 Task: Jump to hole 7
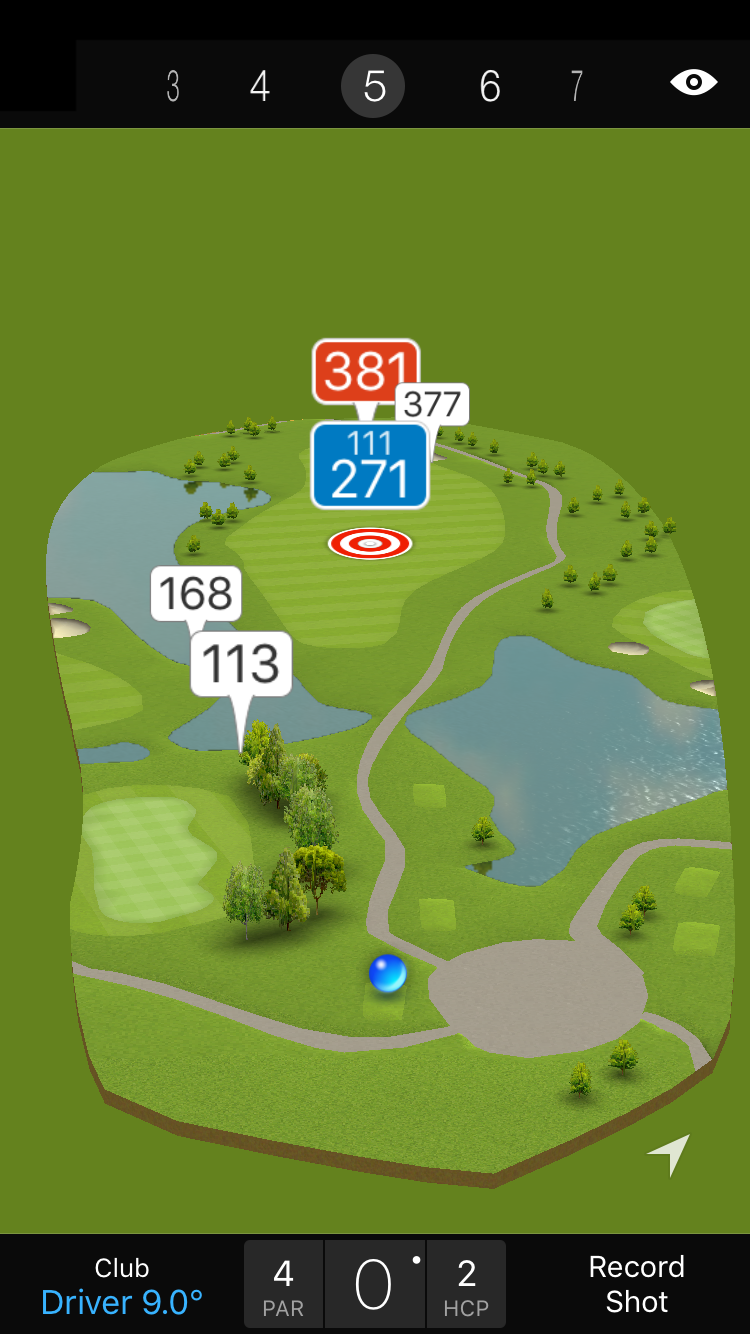(576, 87)
